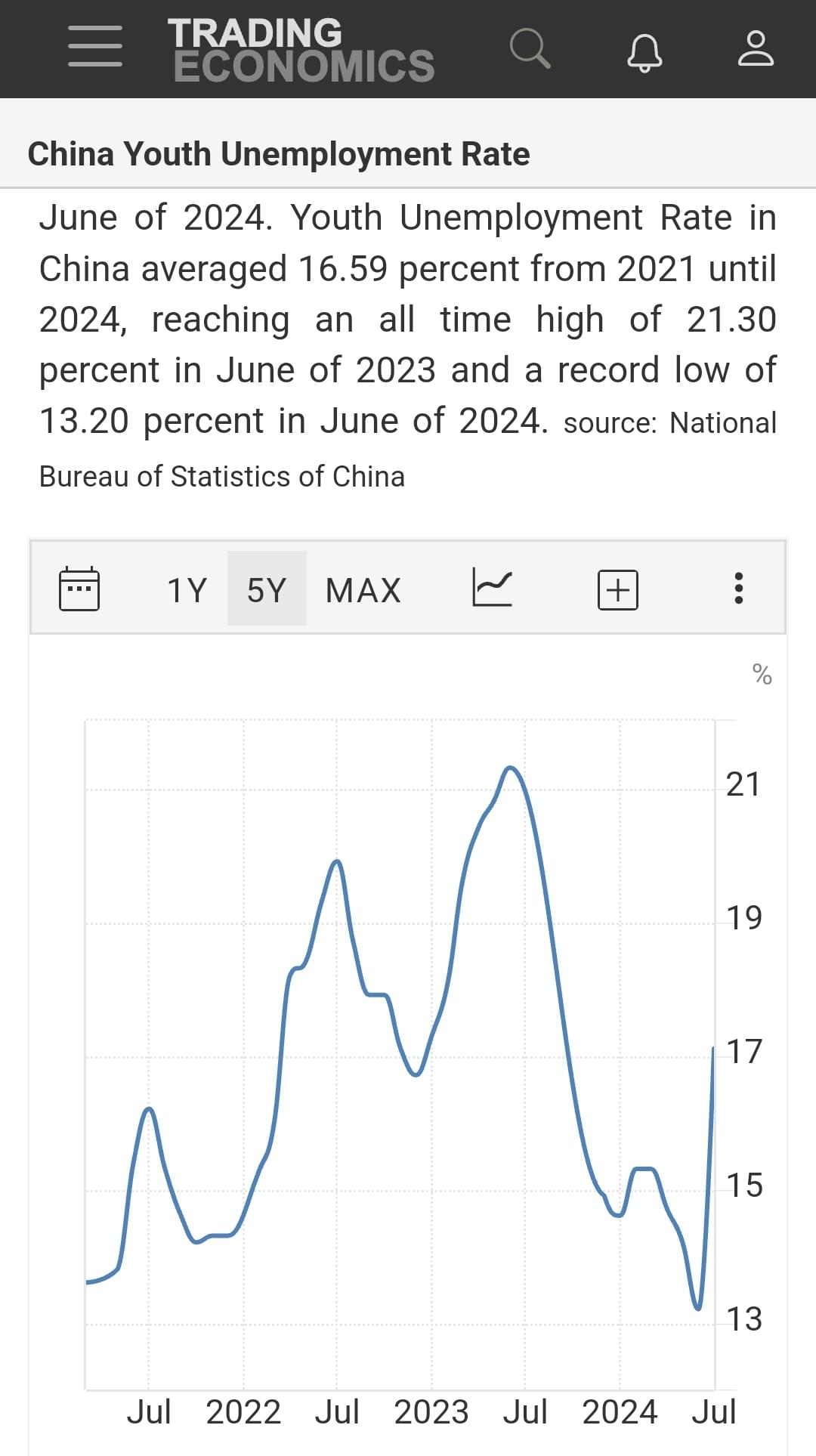The width and height of the screenshot is (816, 1456).
Task: Open the search icon
Action: [530, 48]
